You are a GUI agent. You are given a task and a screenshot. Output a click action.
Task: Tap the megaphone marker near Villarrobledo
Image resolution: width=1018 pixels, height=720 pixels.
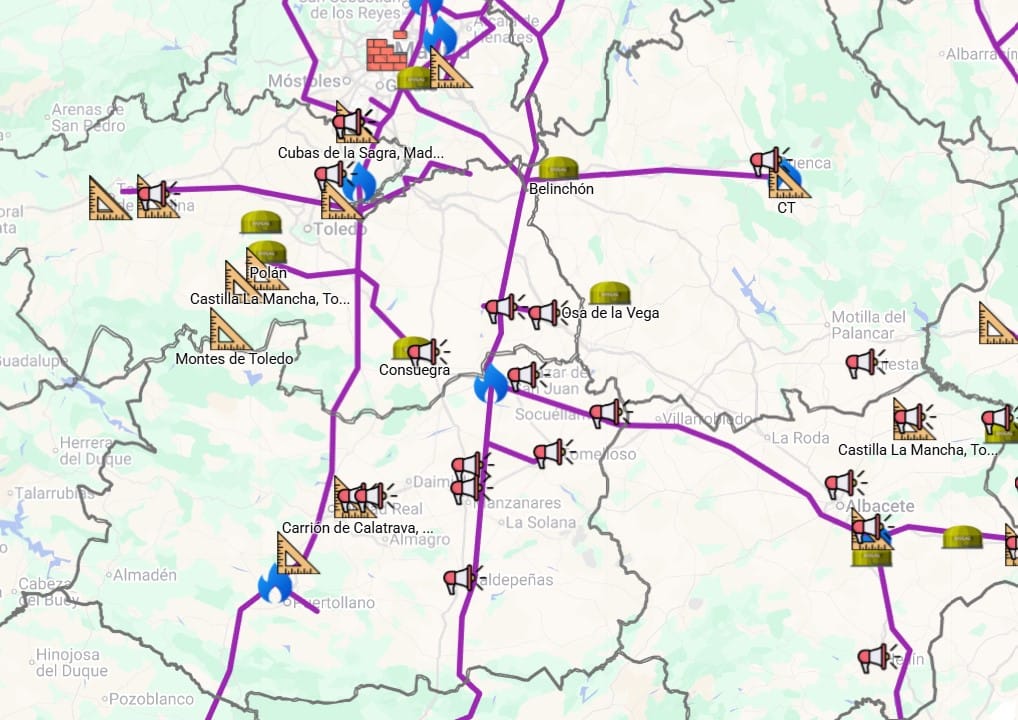pyautogui.click(x=608, y=412)
